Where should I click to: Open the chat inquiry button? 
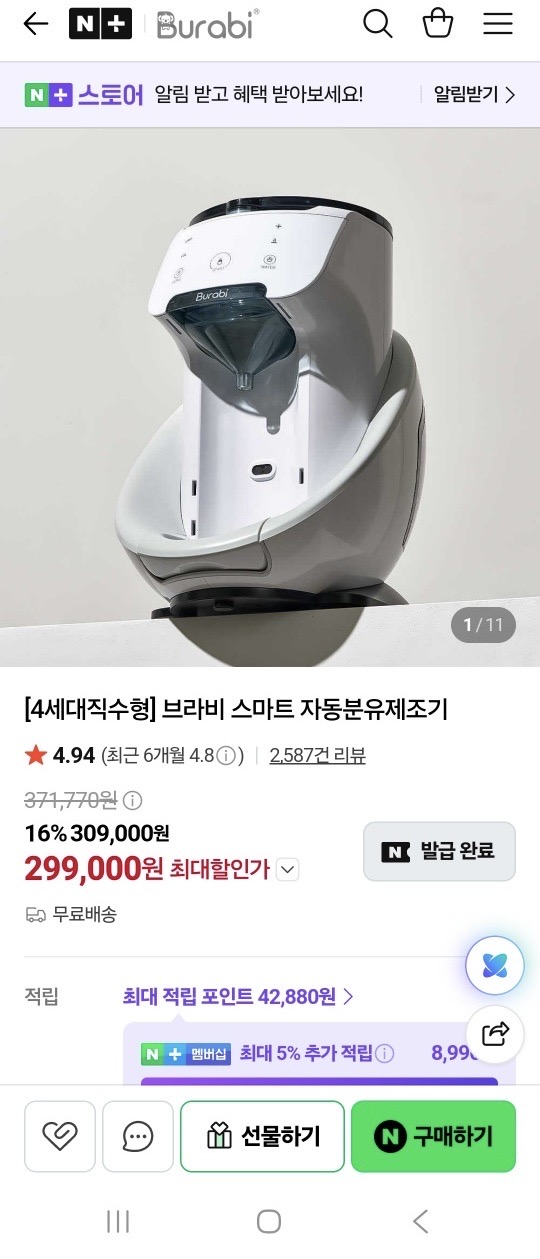click(138, 1136)
